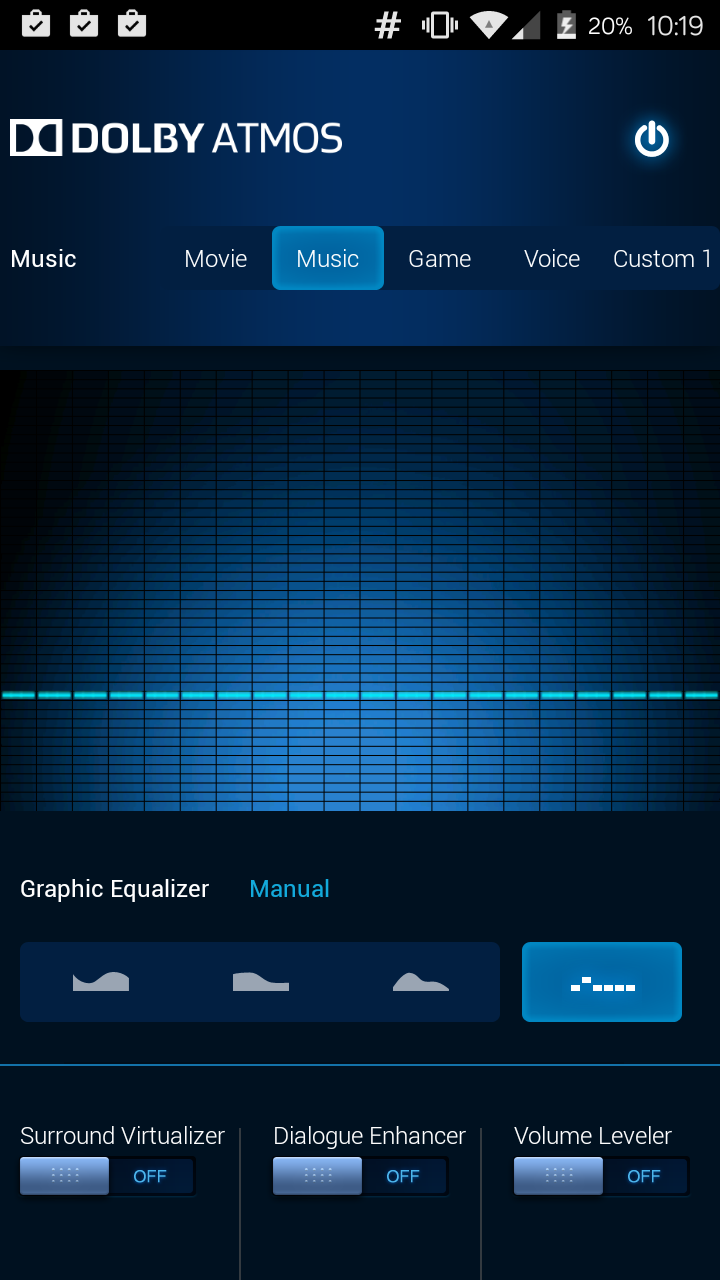Open the Custom 1 profile
Image resolution: width=720 pixels, height=1280 pixels.
tap(662, 259)
